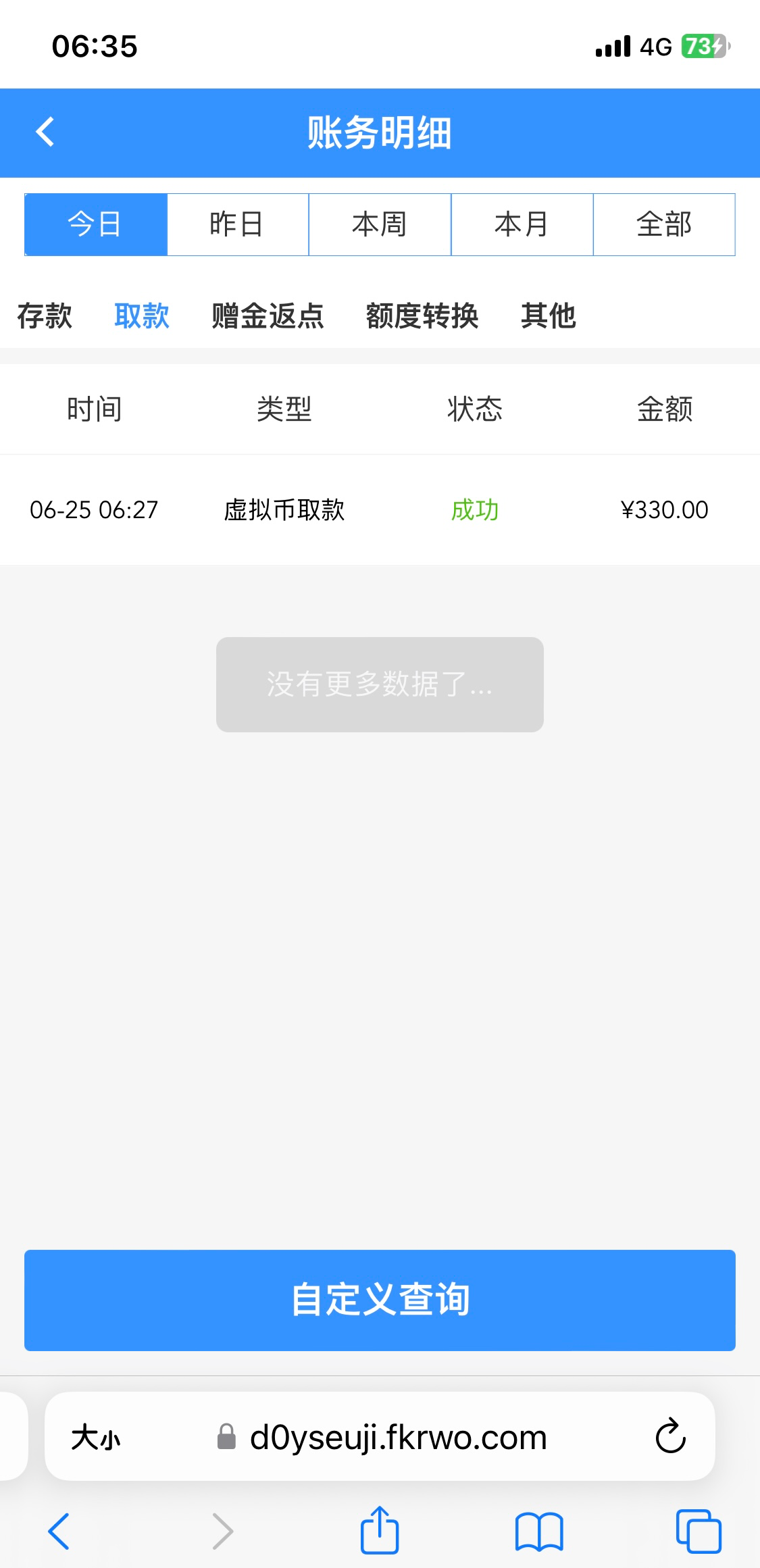The height and width of the screenshot is (1568, 760).
Task: Switch to the 存款 category
Action: pyautogui.click(x=45, y=315)
